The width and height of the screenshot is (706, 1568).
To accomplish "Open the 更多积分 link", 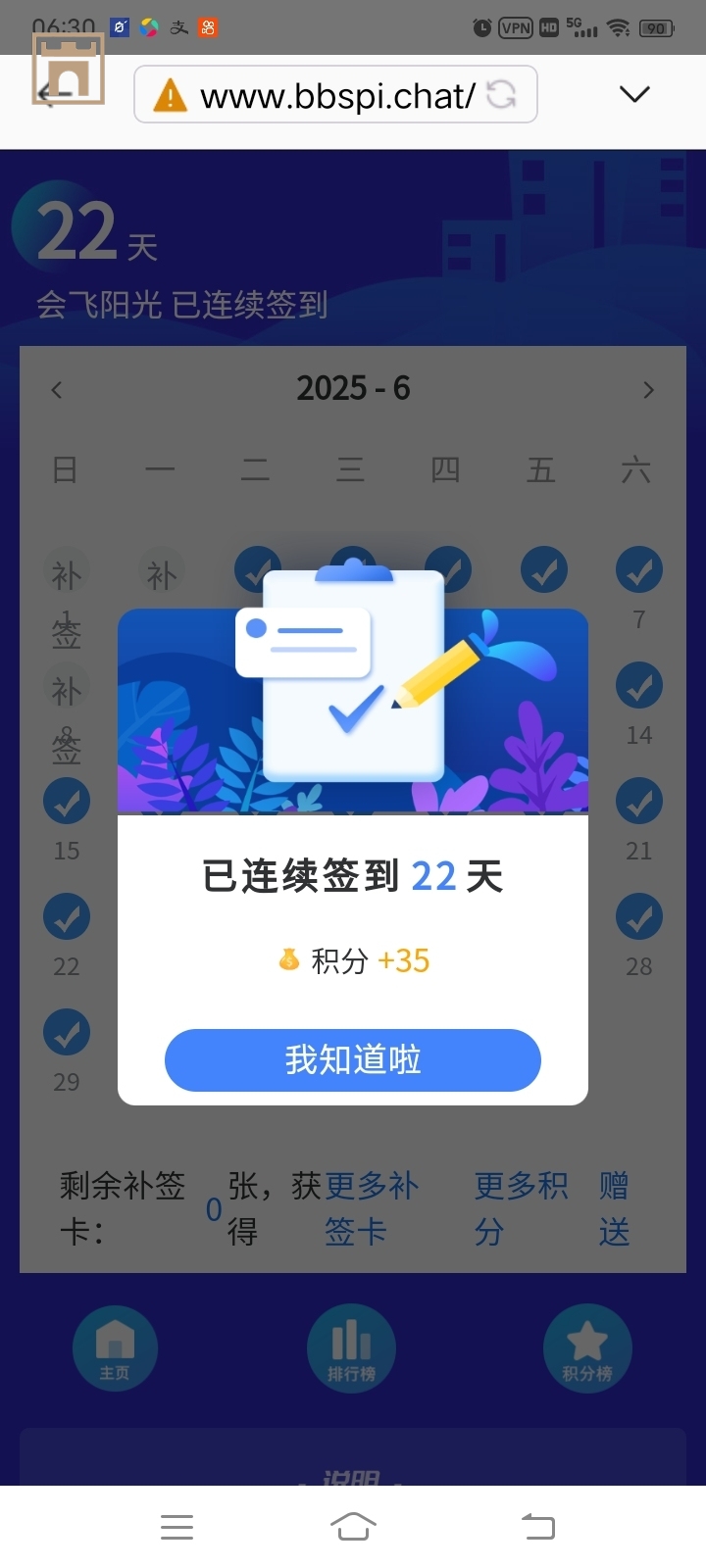I will point(520,1208).
